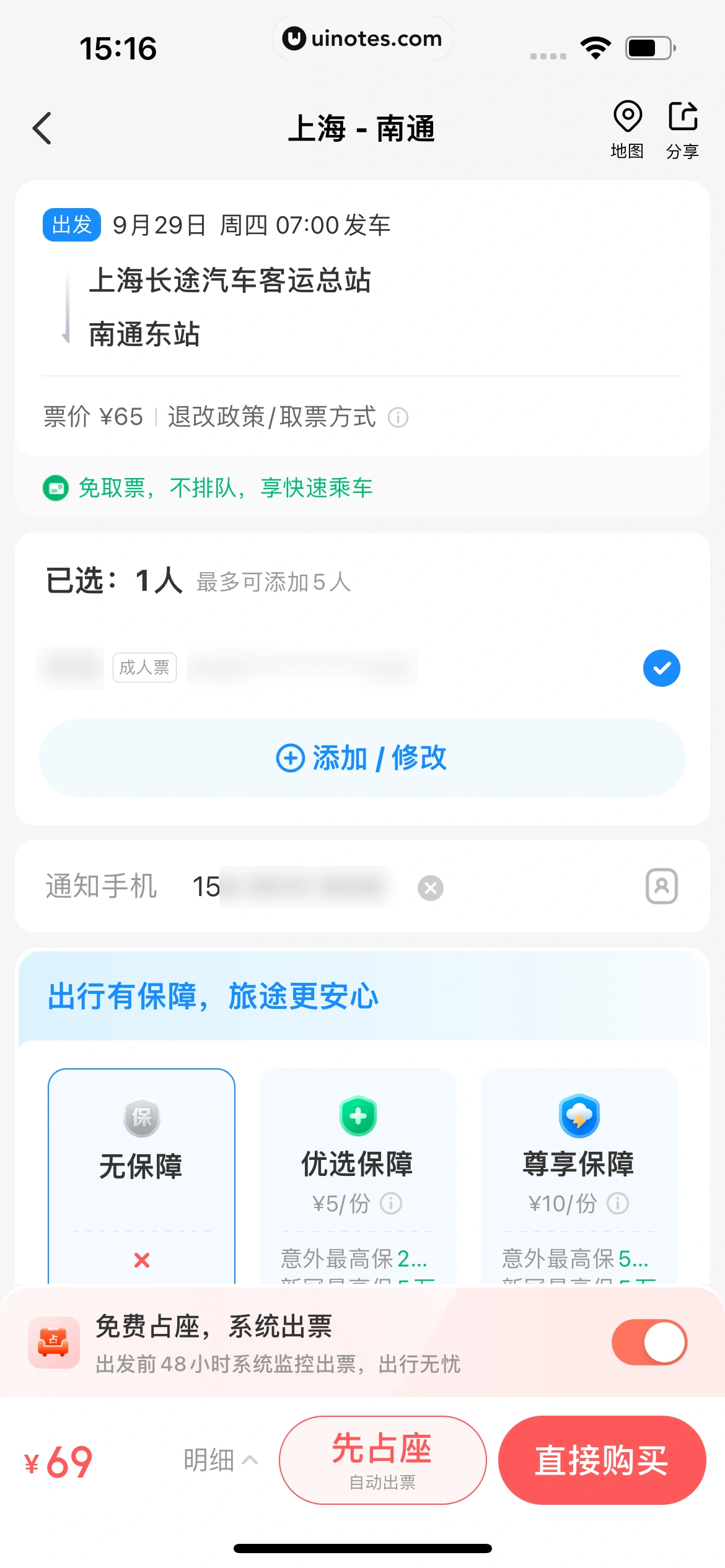Expand the 明细 price breakdown
This screenshot has height=1568, width=725.
(220, 1460)
